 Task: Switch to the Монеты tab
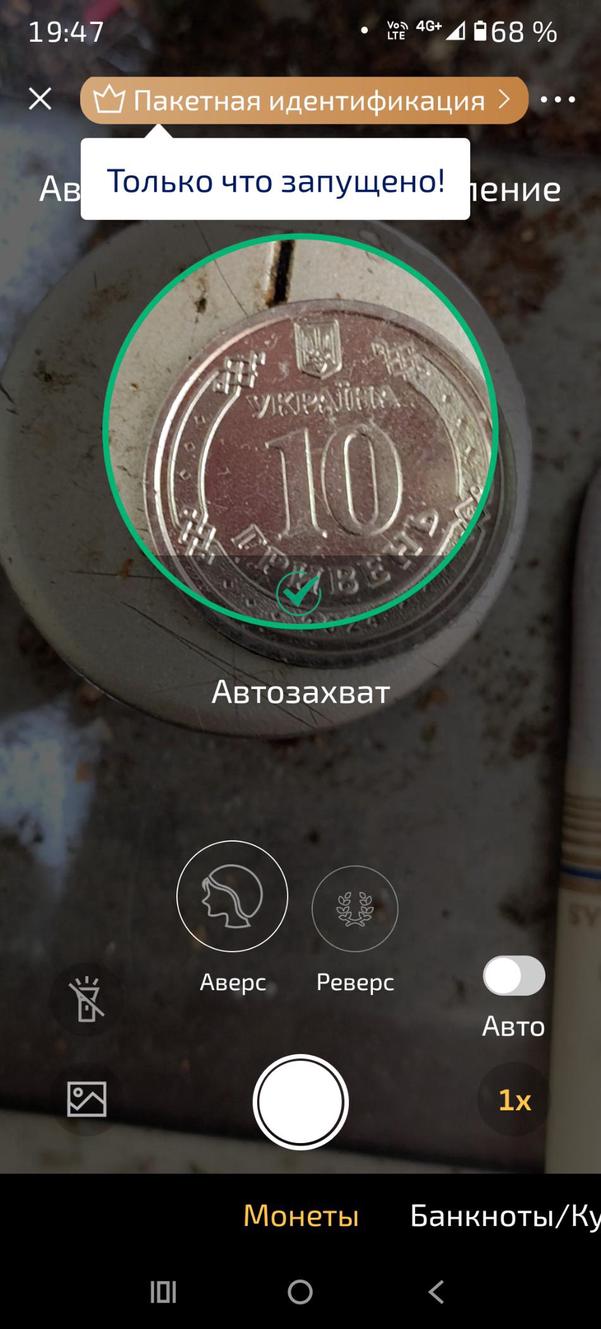coord(300,1216)
